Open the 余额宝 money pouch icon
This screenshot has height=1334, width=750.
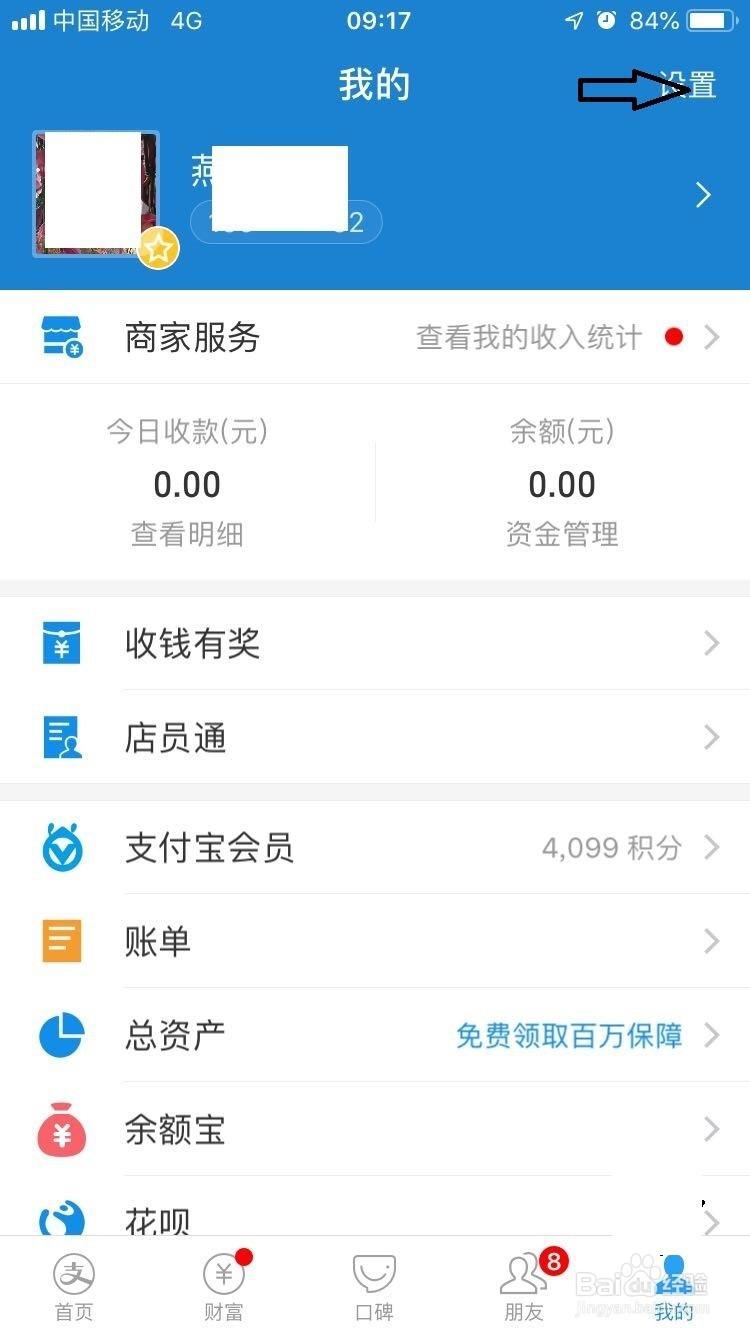pos(62,1130)
